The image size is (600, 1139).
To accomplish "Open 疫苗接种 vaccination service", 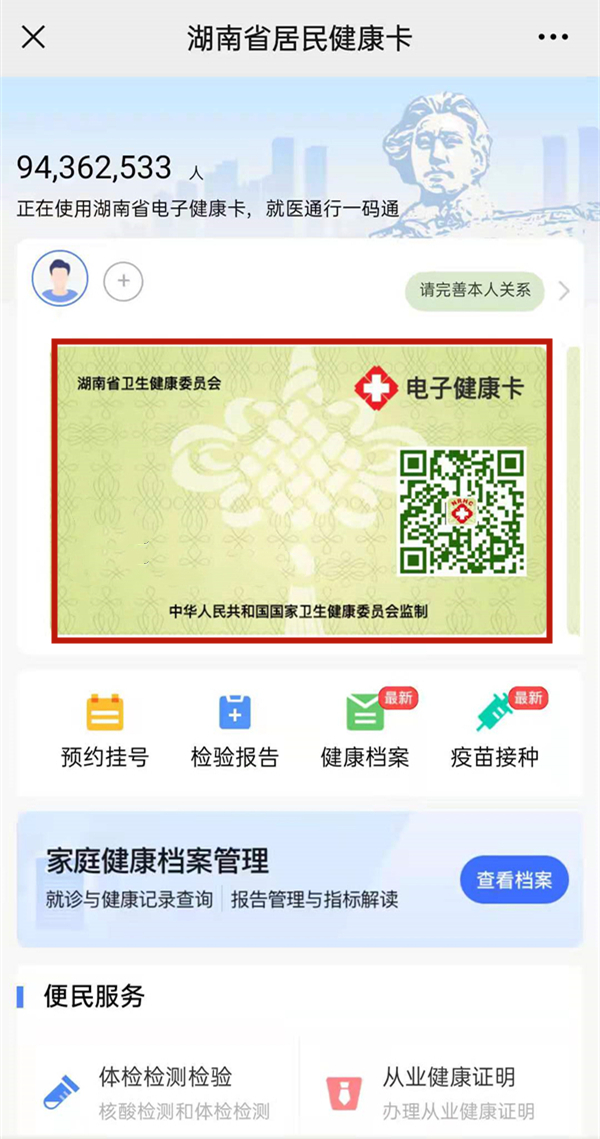I will (495, 730).
